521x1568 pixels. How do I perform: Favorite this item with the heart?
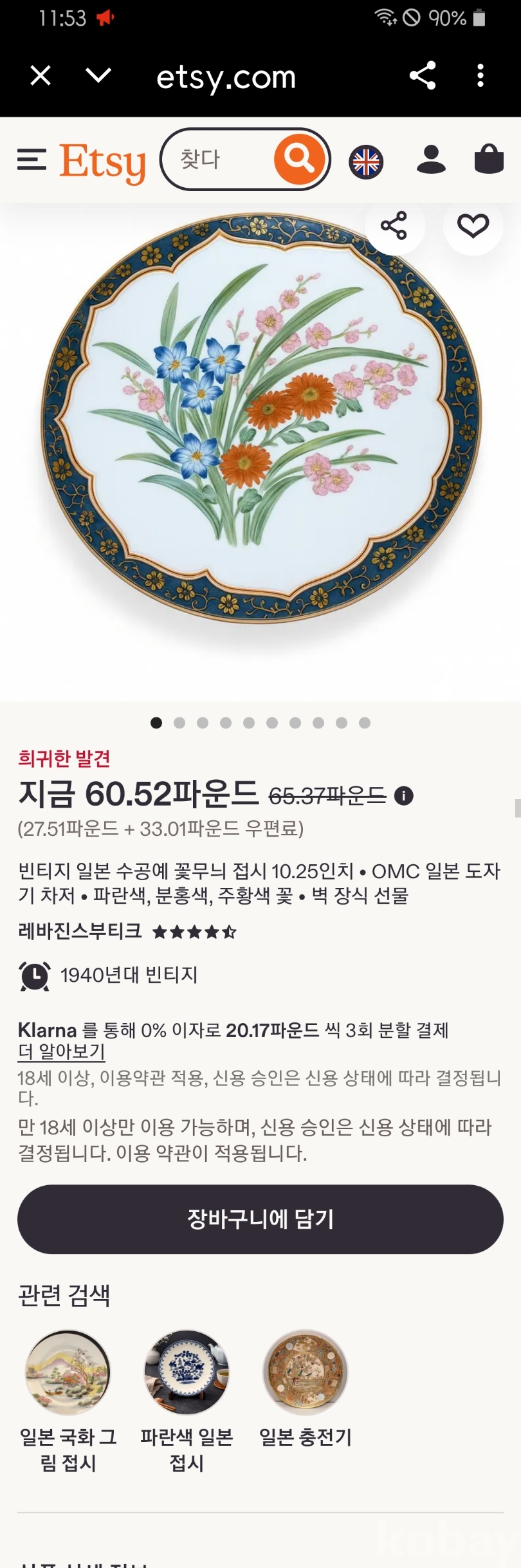[473, 226]
